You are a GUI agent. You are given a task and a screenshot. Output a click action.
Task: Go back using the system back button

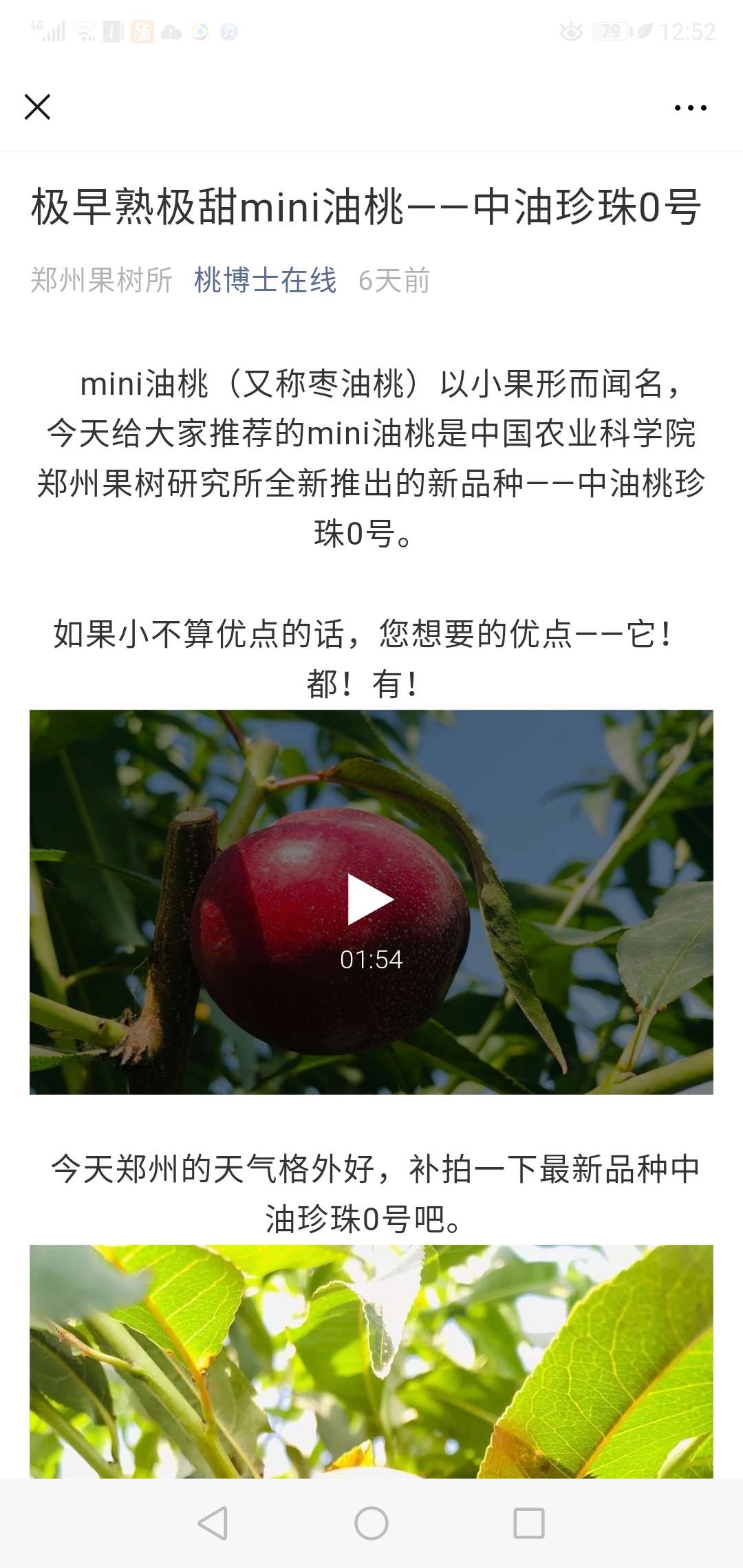tap(213, 1523)
